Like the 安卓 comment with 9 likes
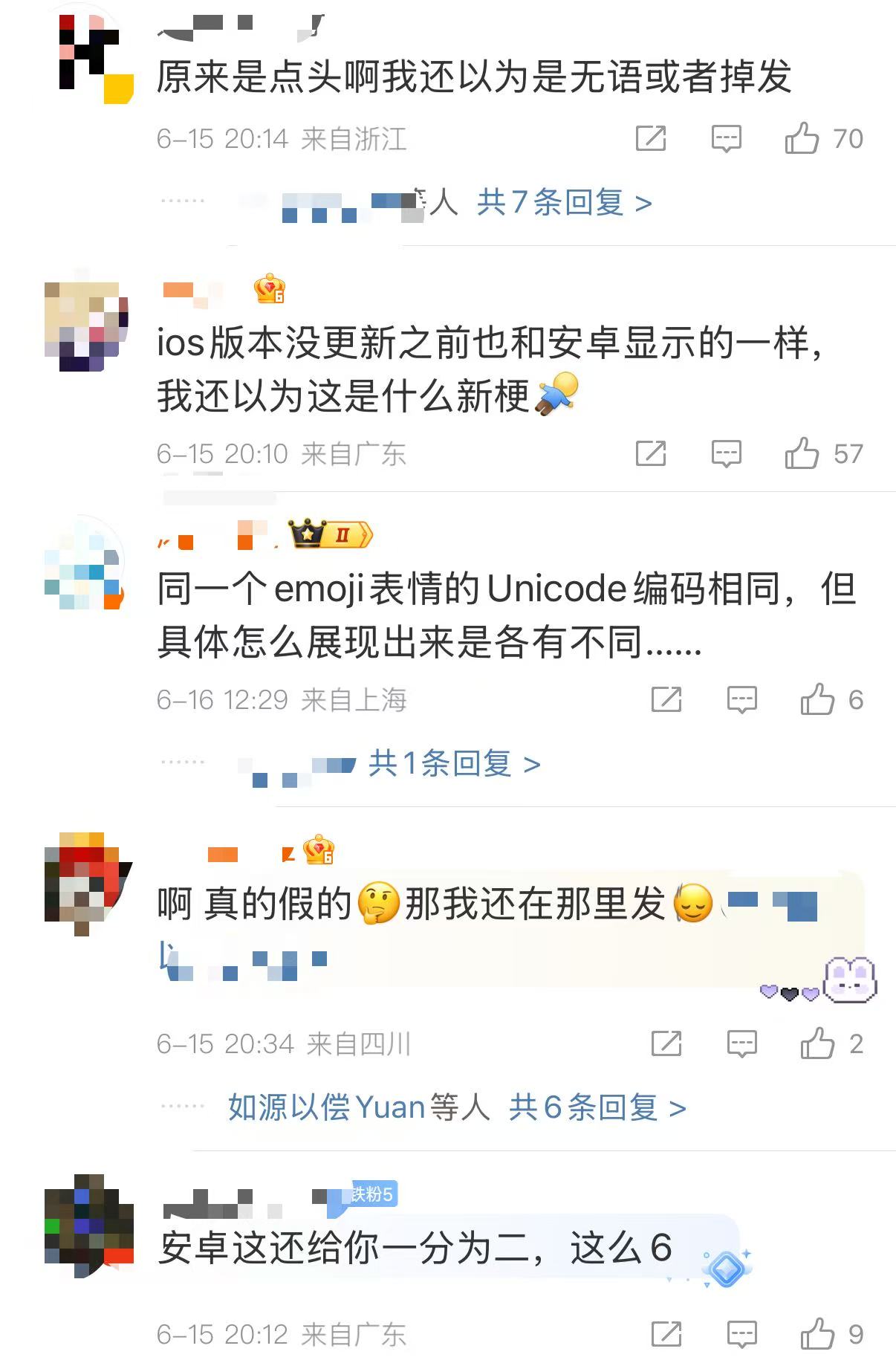Viewport: 896px width, 1363px height. 817,1334
